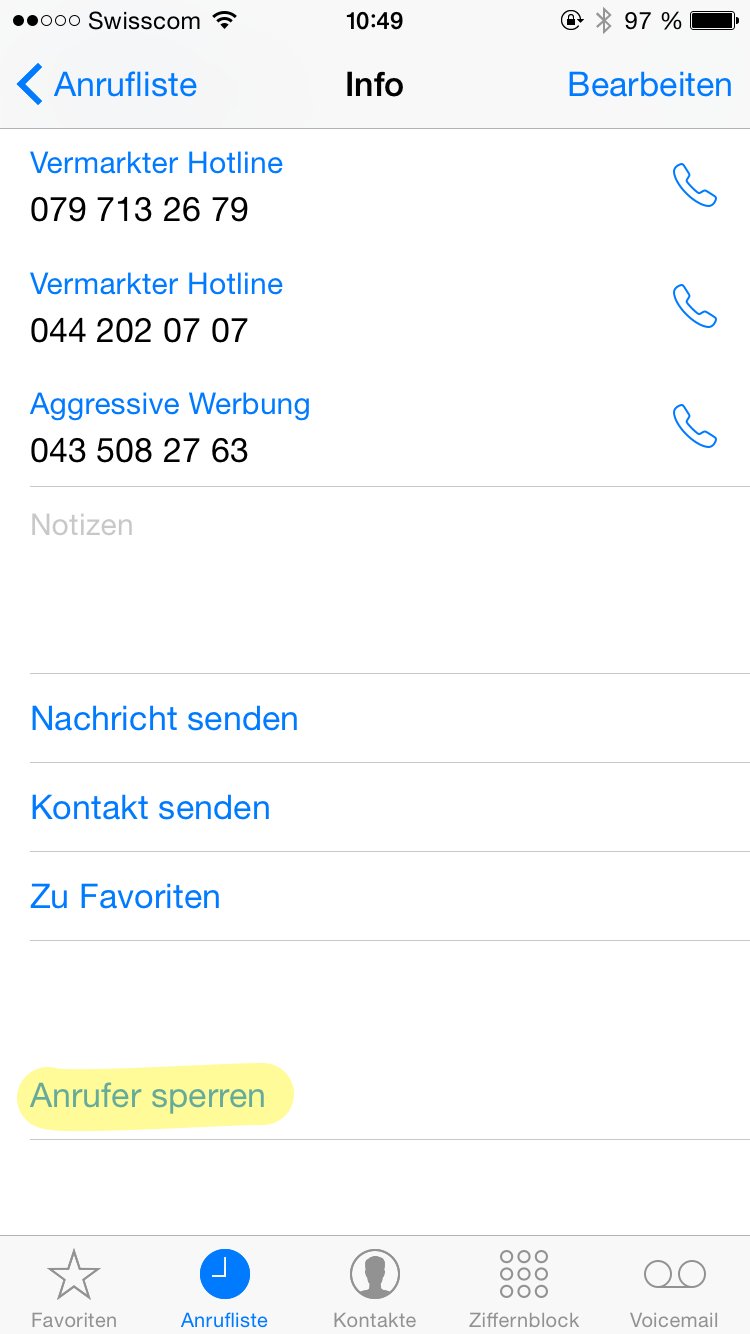Image resolution: width=750 pixels, height=1334 pixels.
Task: Add contact via Zu Favoriten
Action: tap(390, 896)
